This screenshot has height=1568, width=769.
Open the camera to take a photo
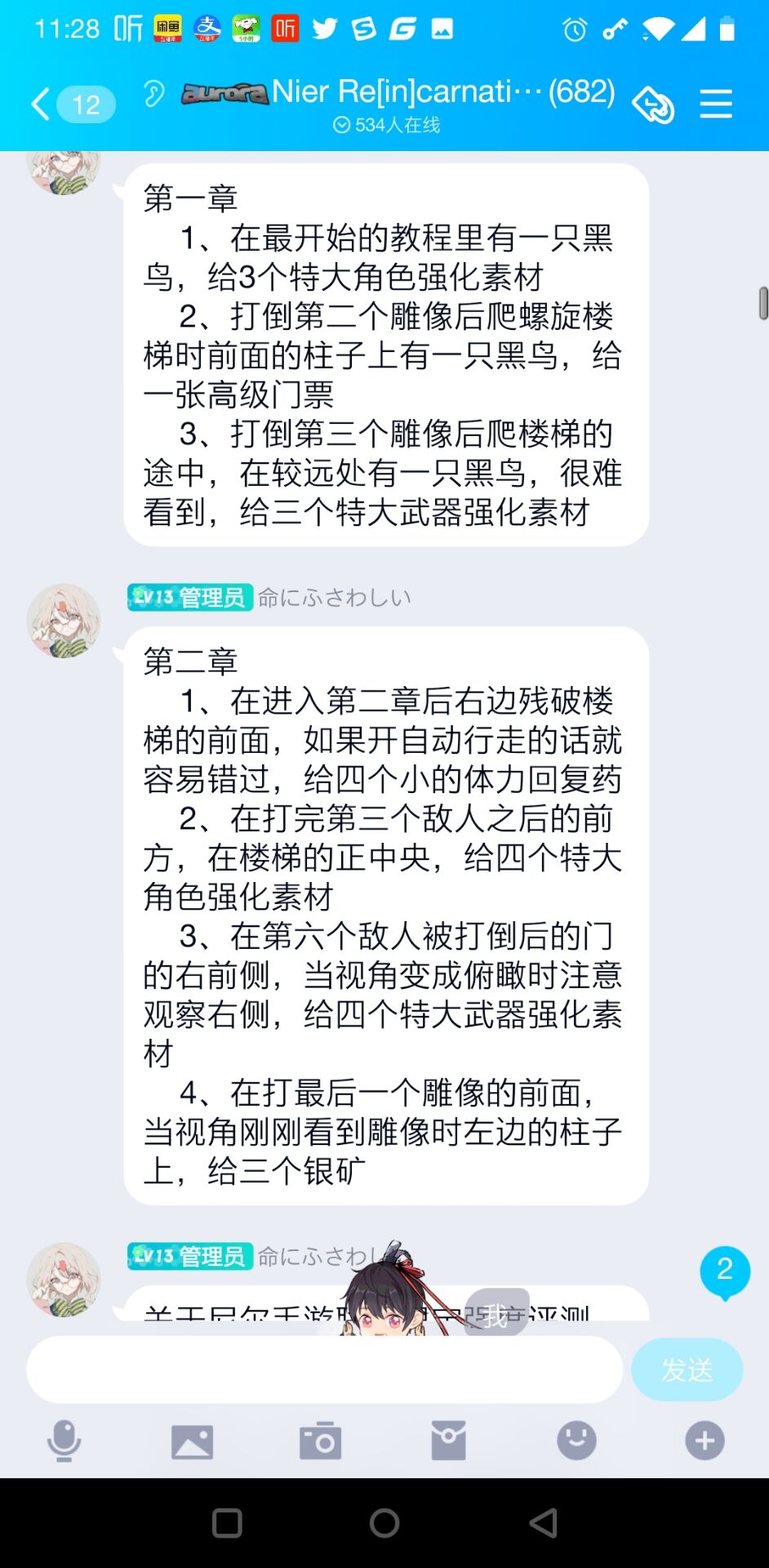click(320, 1441)
